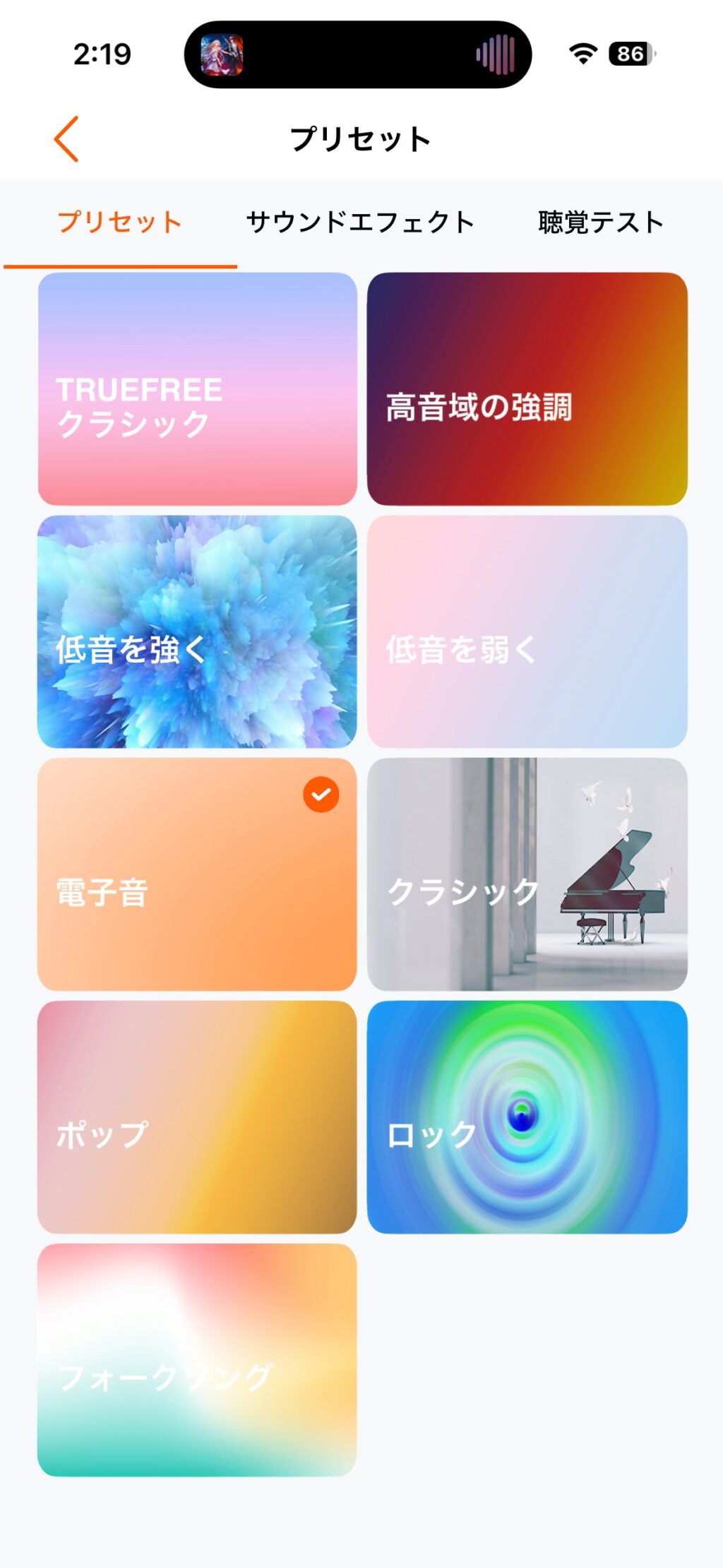Viewport: 723px width, 1568px height.
Task: Select the 低音を強く preset card
Action: coord(198,632)
